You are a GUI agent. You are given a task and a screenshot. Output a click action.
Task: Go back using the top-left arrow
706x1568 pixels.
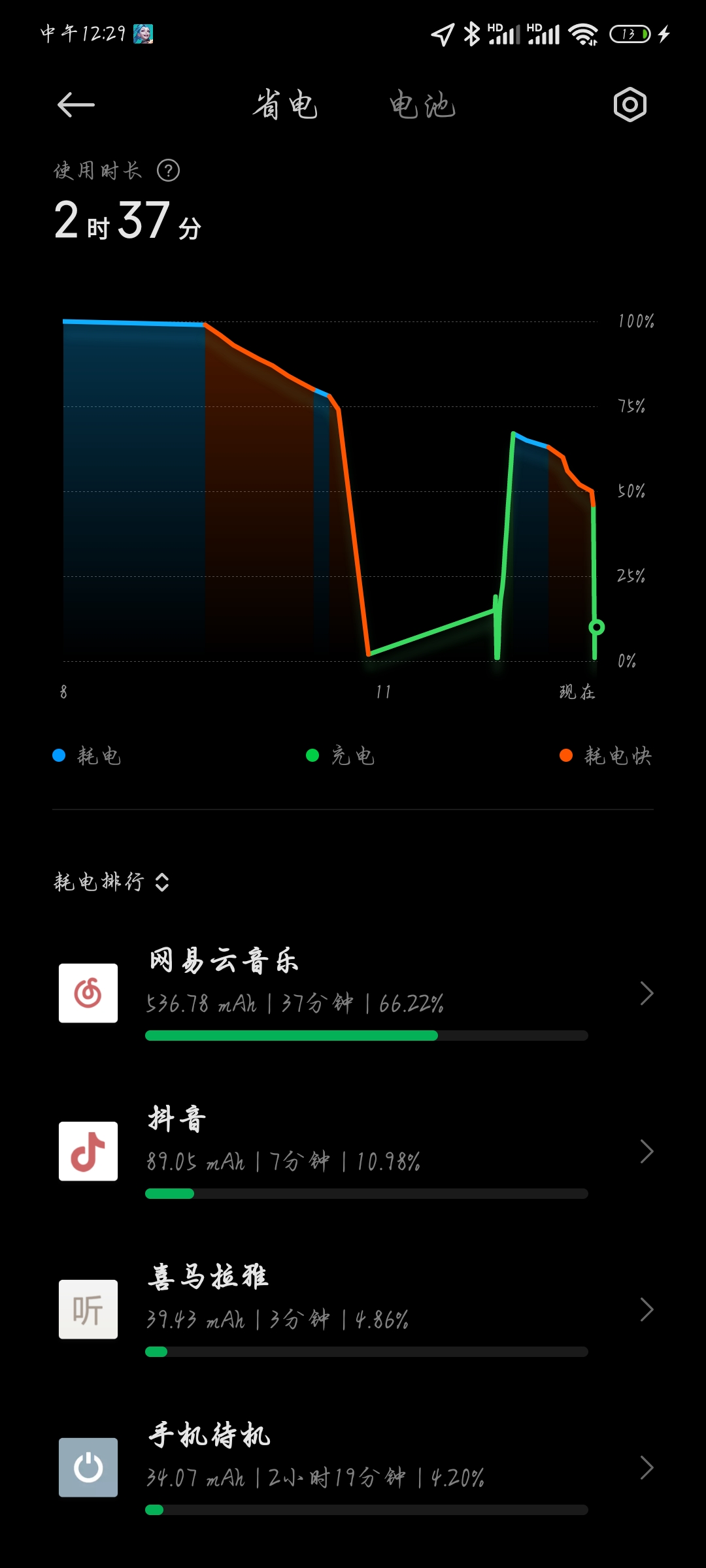pyautogui.click(x=76, y=105)
